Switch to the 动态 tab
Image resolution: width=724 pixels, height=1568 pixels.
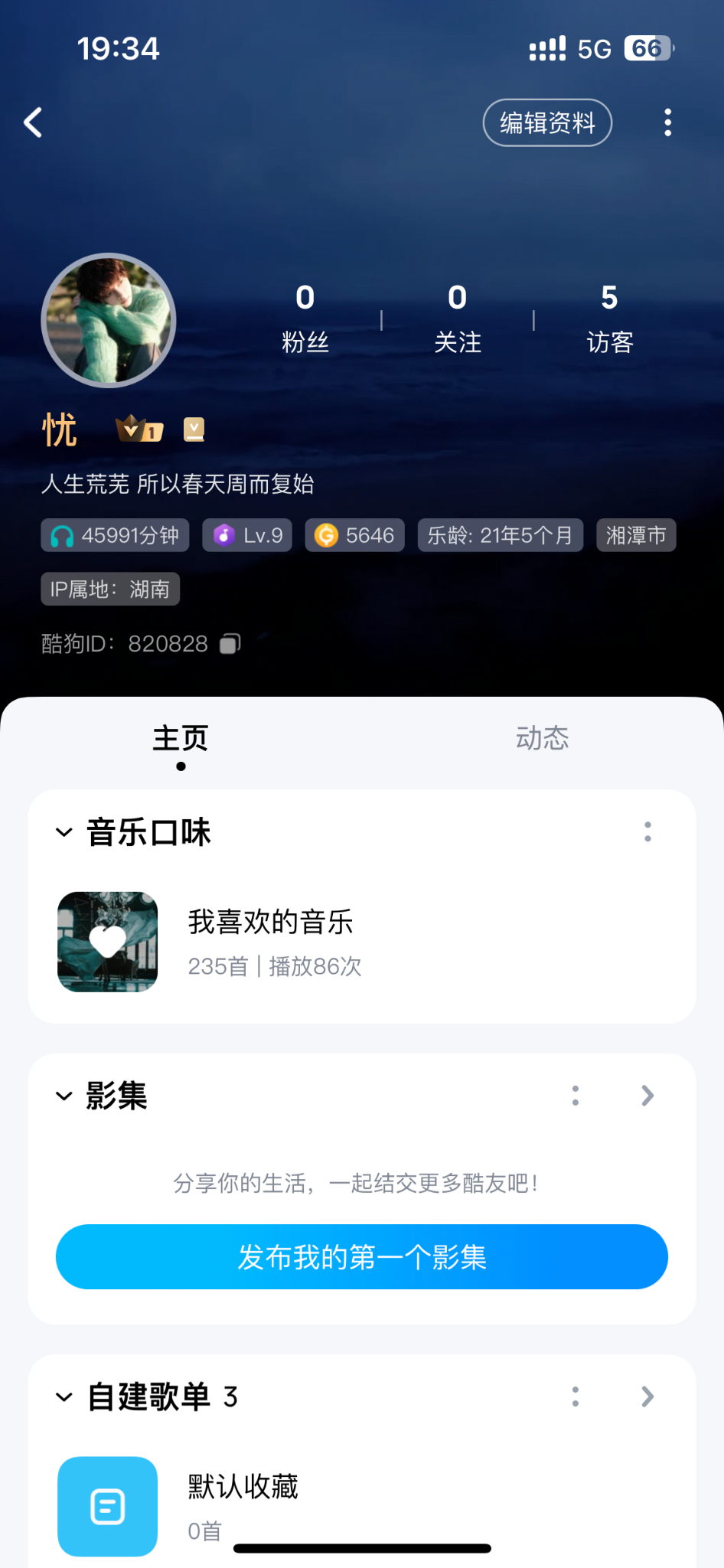542,738
